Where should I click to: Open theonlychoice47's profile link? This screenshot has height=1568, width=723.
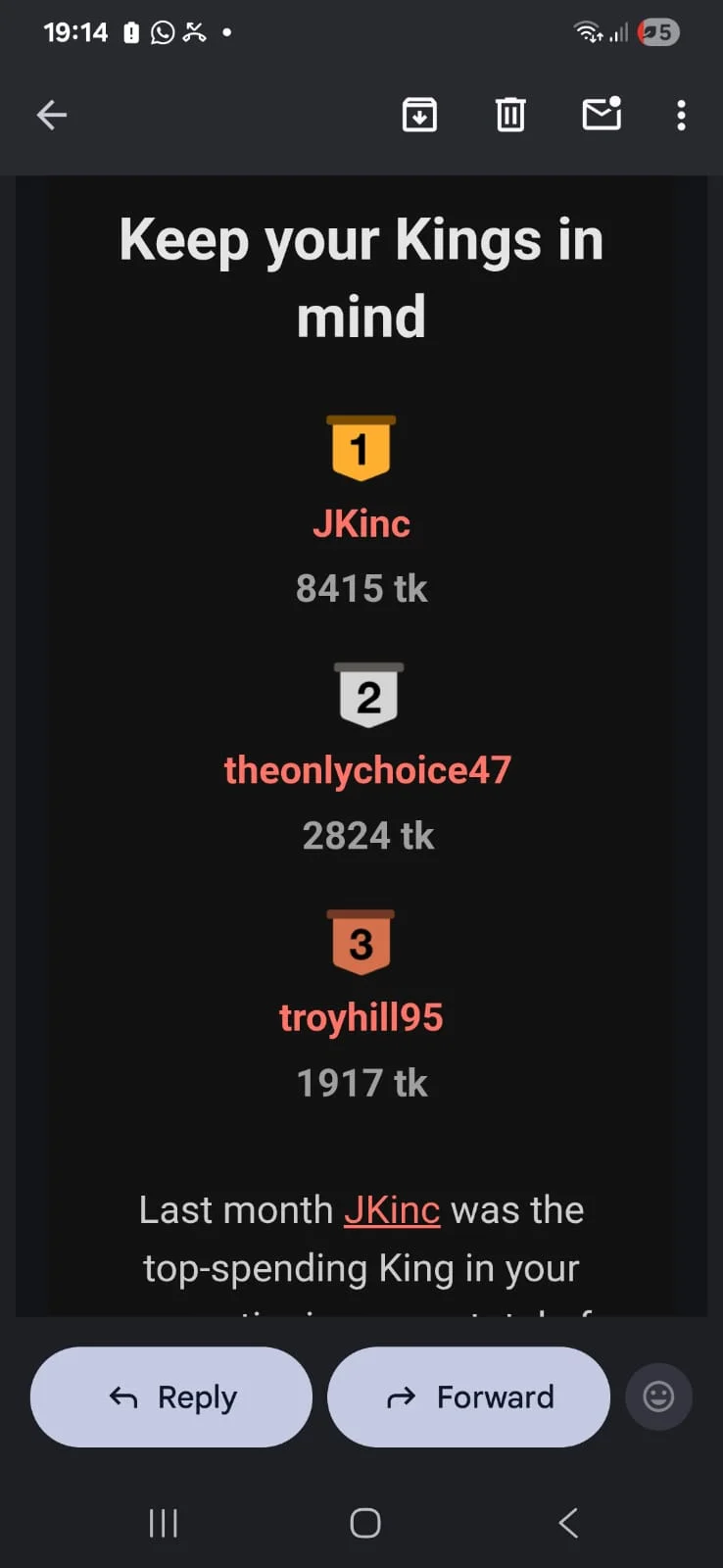coord(367,770)
